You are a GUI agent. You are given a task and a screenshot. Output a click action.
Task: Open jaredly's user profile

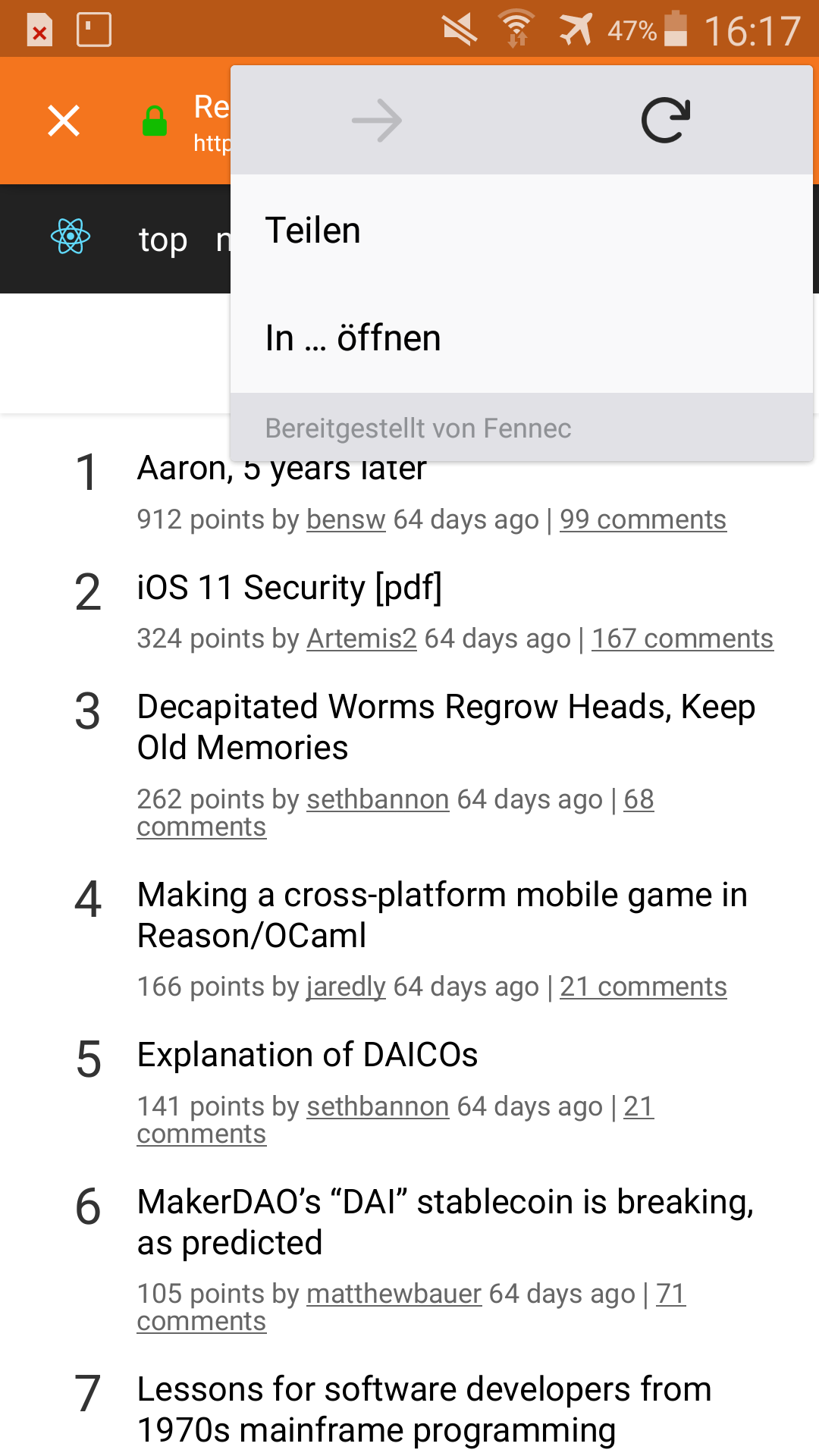coord(346,987)
